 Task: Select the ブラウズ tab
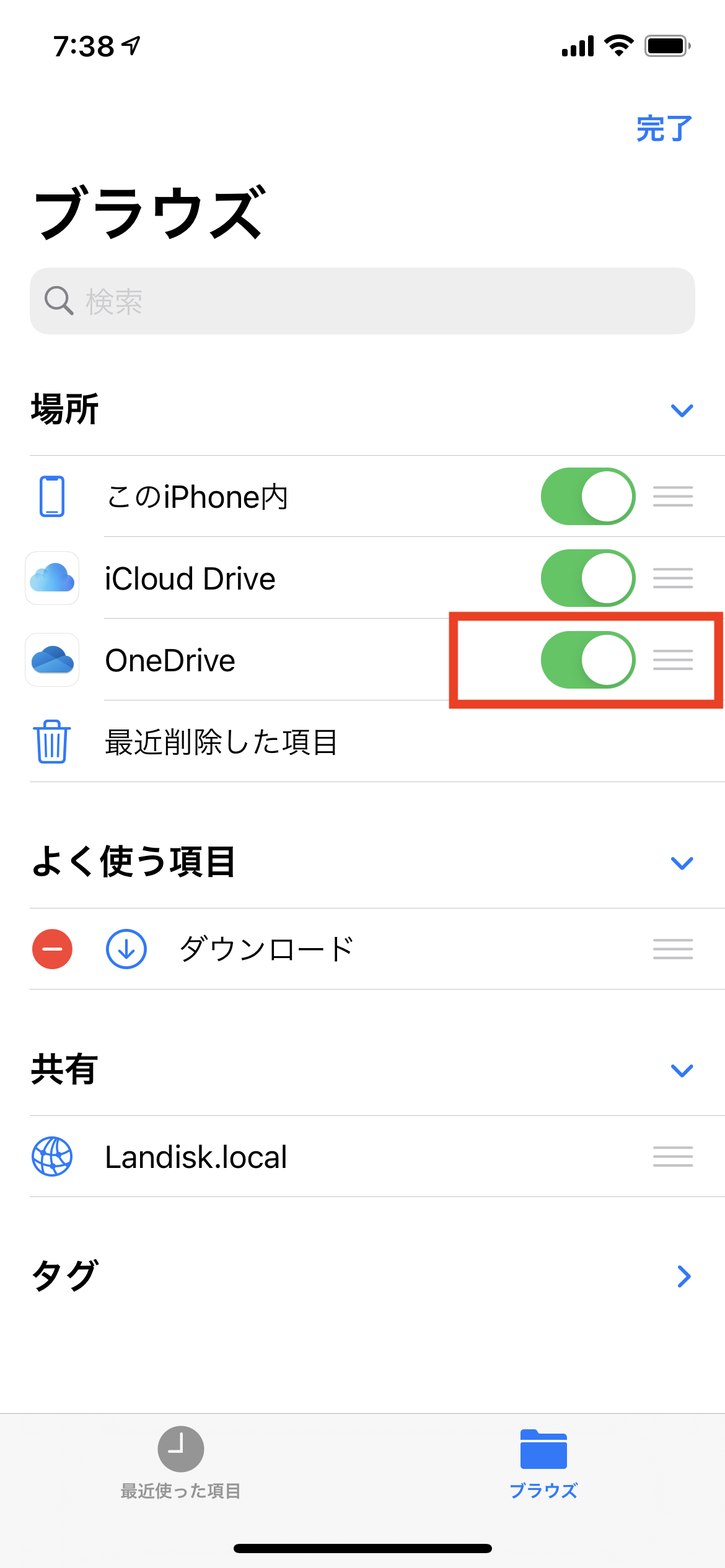pos(543,1463)
